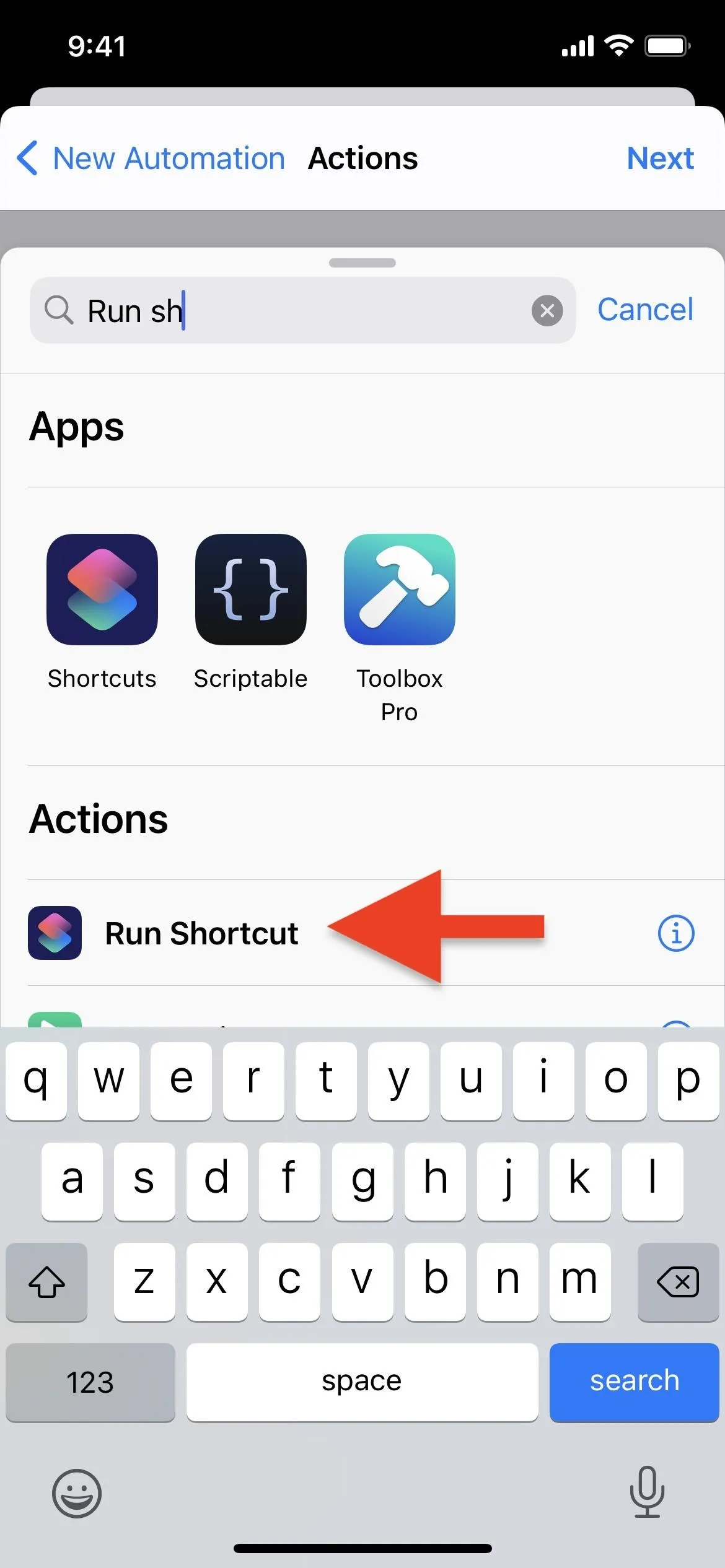Enable shift on the keyboard
The width and height of the screenshot is (725, 1568).
(x=46, y=1282)
